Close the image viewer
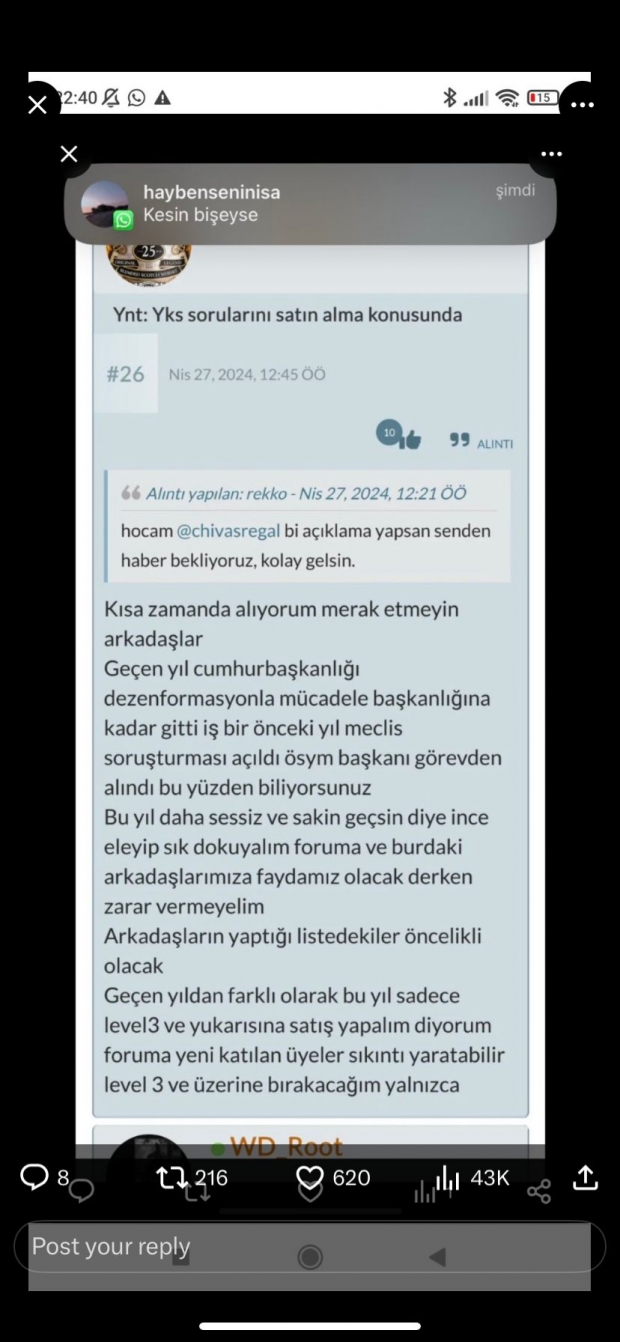The height and width of the screenshot is (1342, 620). coord(37,105)
